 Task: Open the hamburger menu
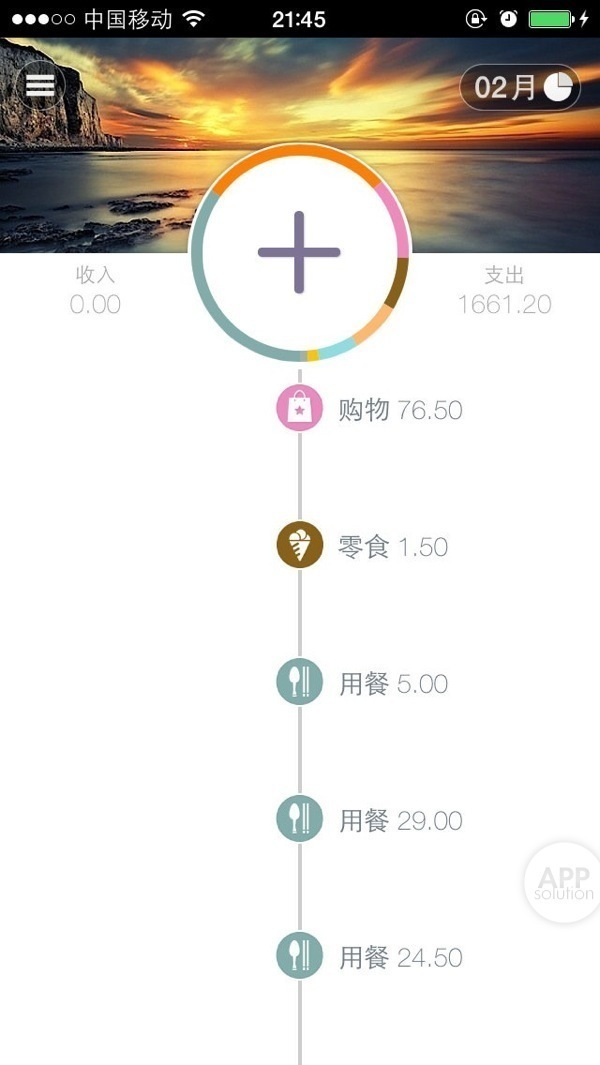click(40, 85)
